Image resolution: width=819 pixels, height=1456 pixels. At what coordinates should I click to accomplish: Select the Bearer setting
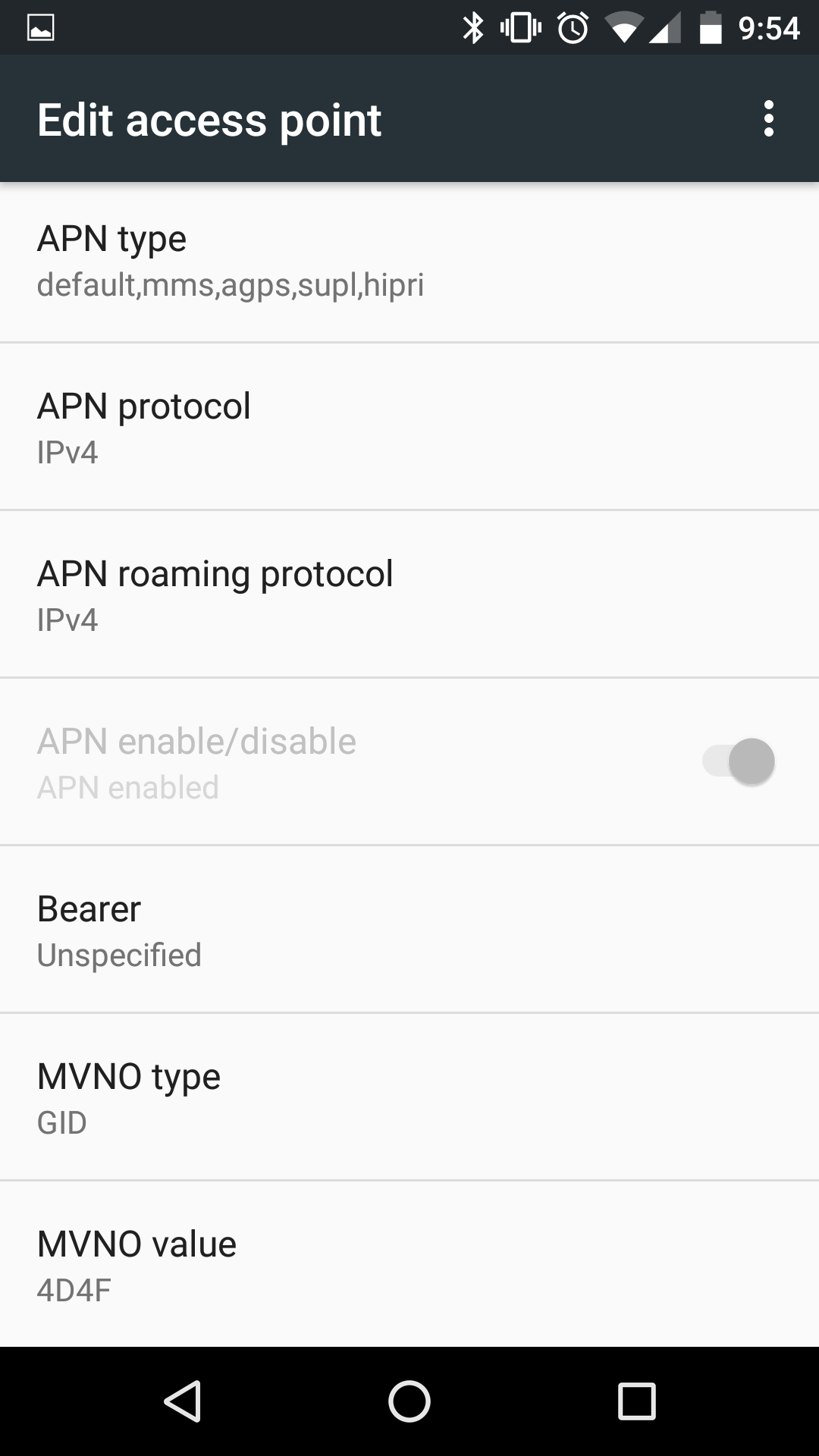(x=409, y=931)
